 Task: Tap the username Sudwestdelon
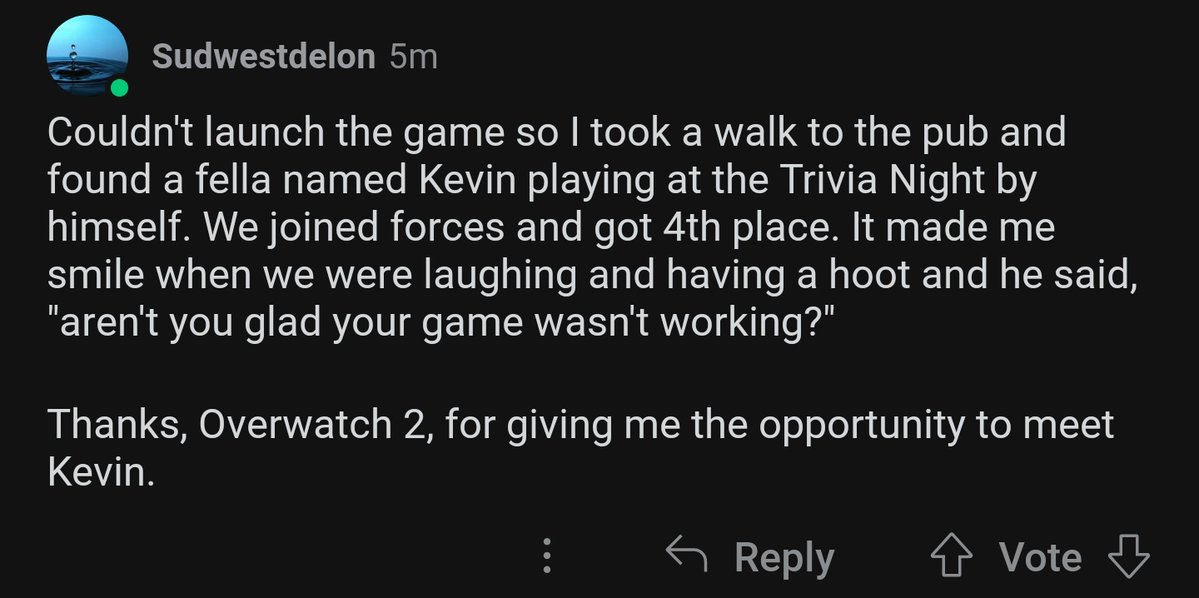[x=264, y=57]
